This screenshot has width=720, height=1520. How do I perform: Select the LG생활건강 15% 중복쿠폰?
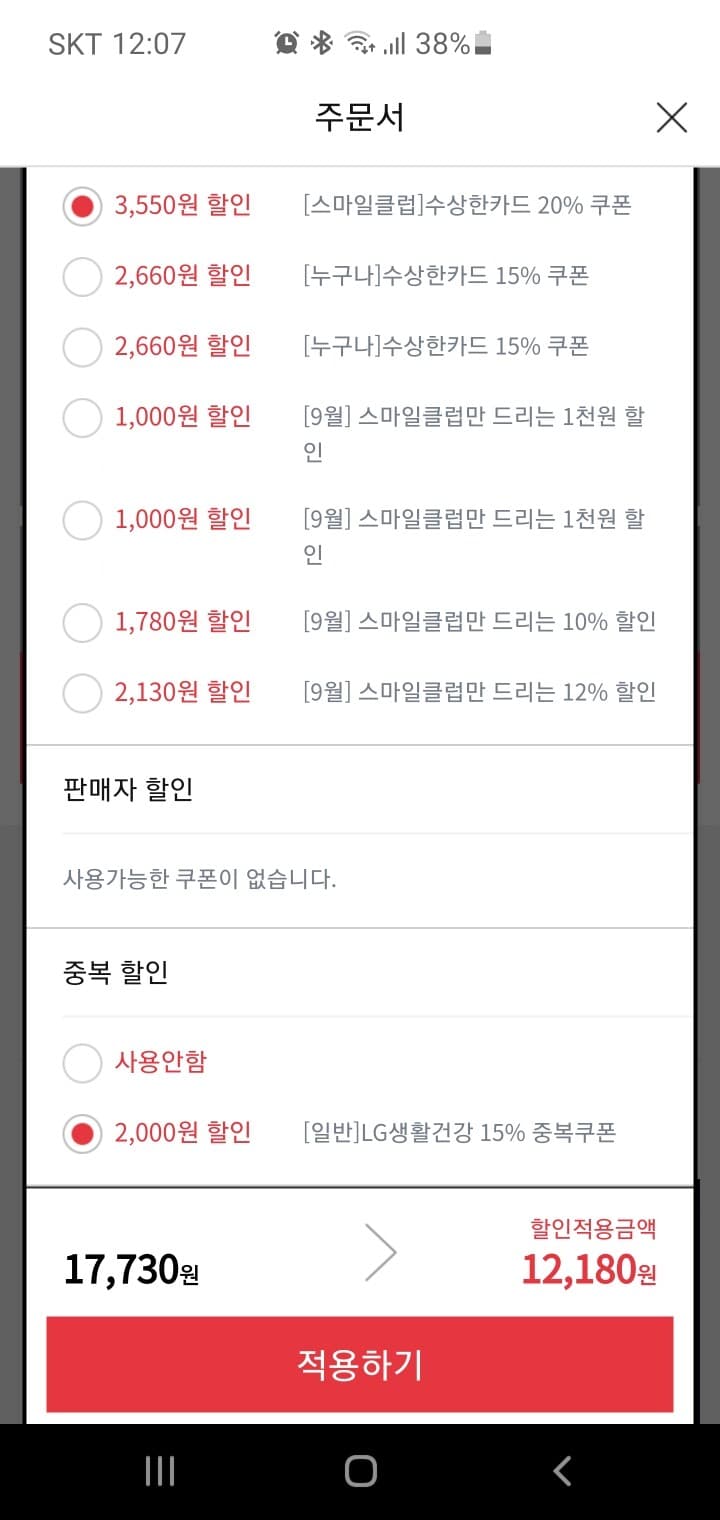(82, 1132)
